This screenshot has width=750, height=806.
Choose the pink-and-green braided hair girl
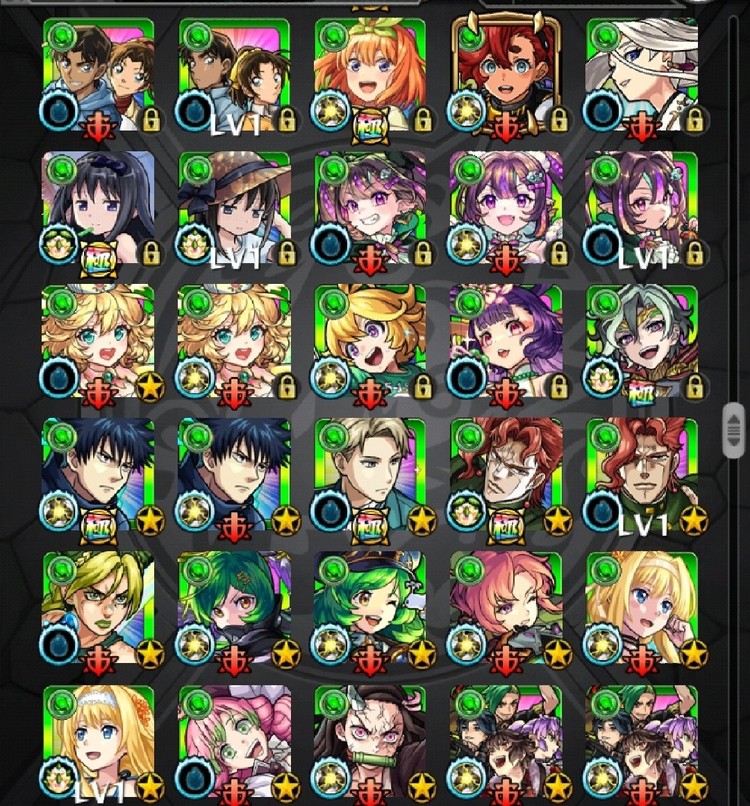(x=234, y=742)
